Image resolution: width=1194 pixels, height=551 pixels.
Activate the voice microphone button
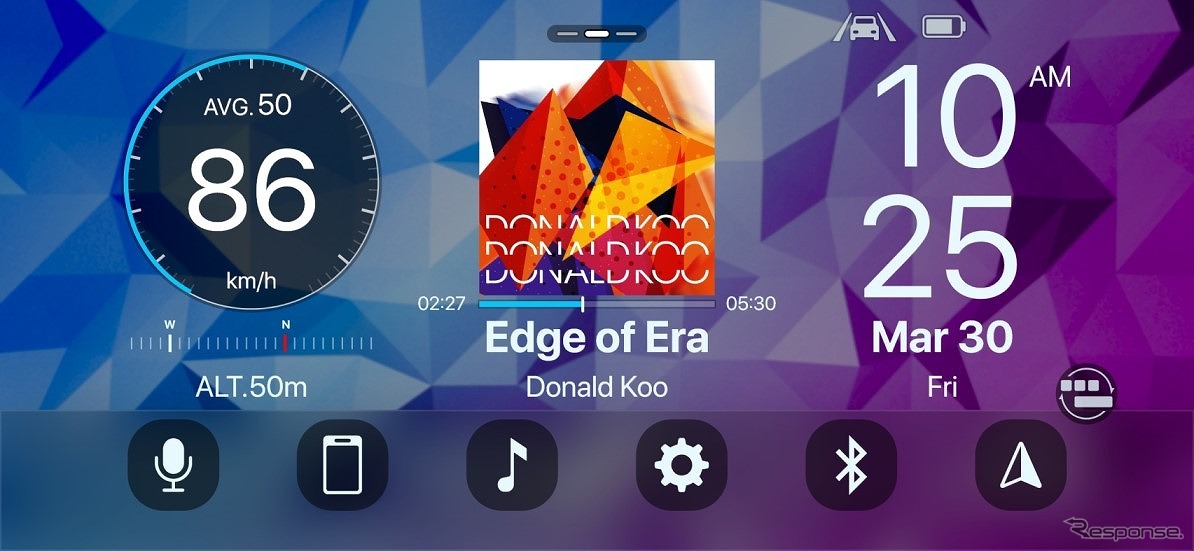(x=173, y=466)
